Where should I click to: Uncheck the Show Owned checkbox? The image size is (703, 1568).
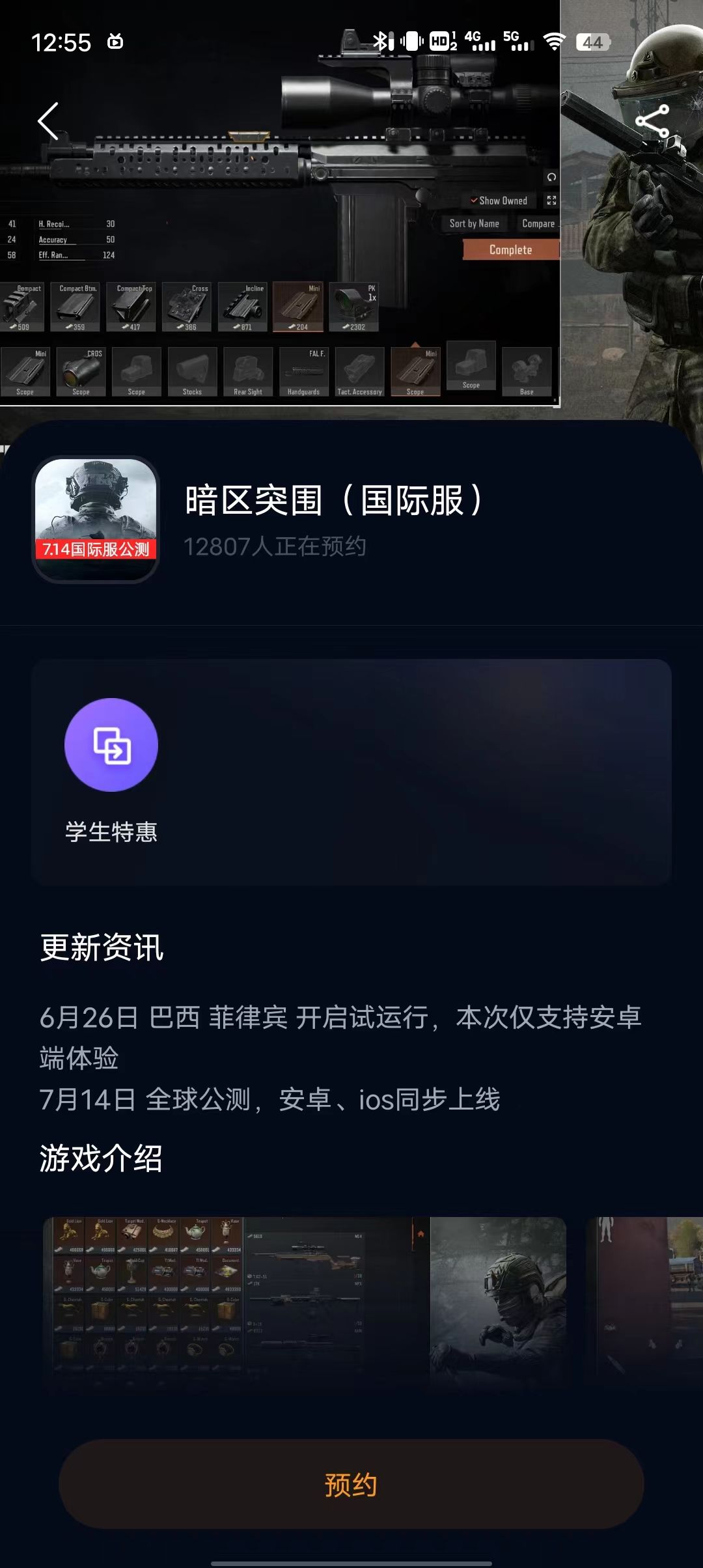click(x=473, y=201)
